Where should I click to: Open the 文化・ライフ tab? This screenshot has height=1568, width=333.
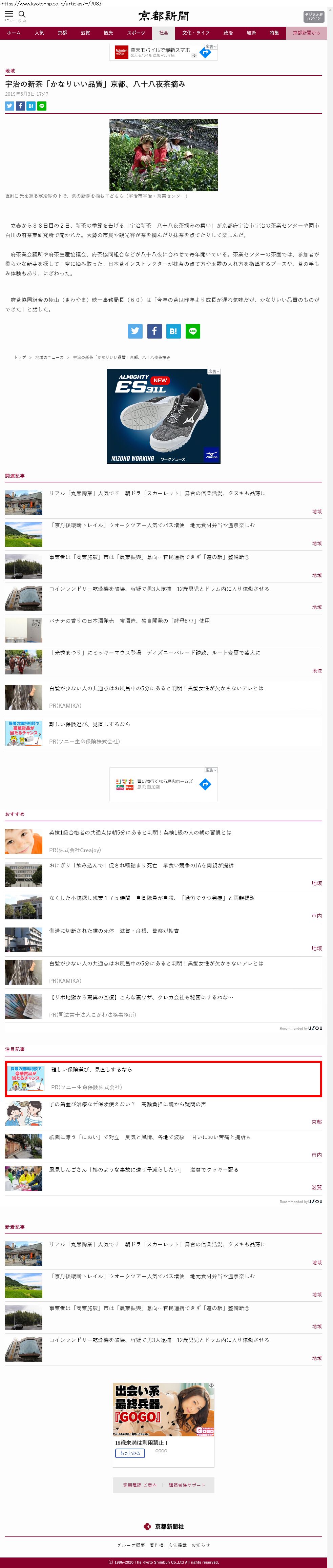click(x=196, y=33)
